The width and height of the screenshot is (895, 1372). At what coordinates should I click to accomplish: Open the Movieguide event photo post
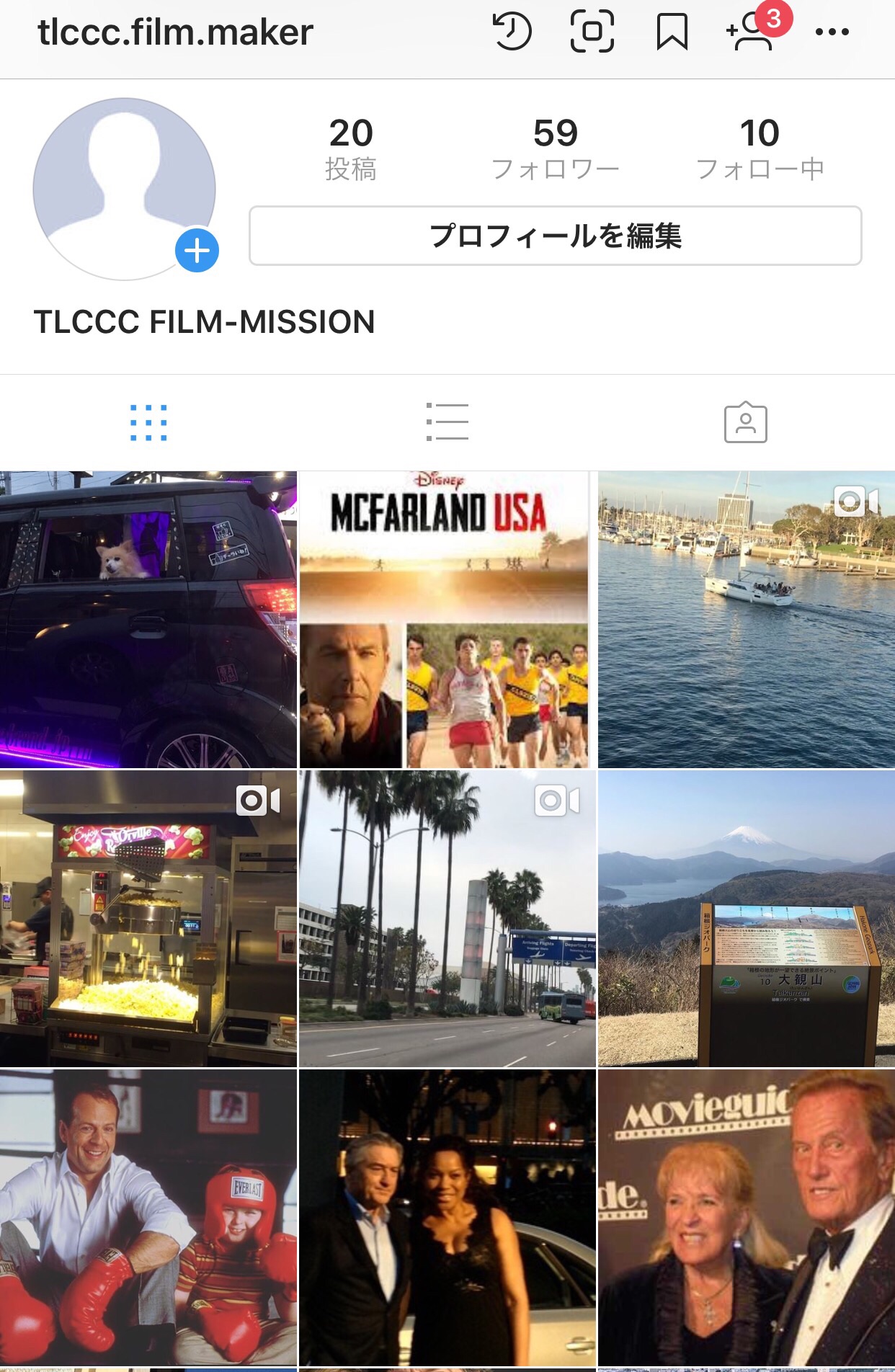tap(747, 1218)
